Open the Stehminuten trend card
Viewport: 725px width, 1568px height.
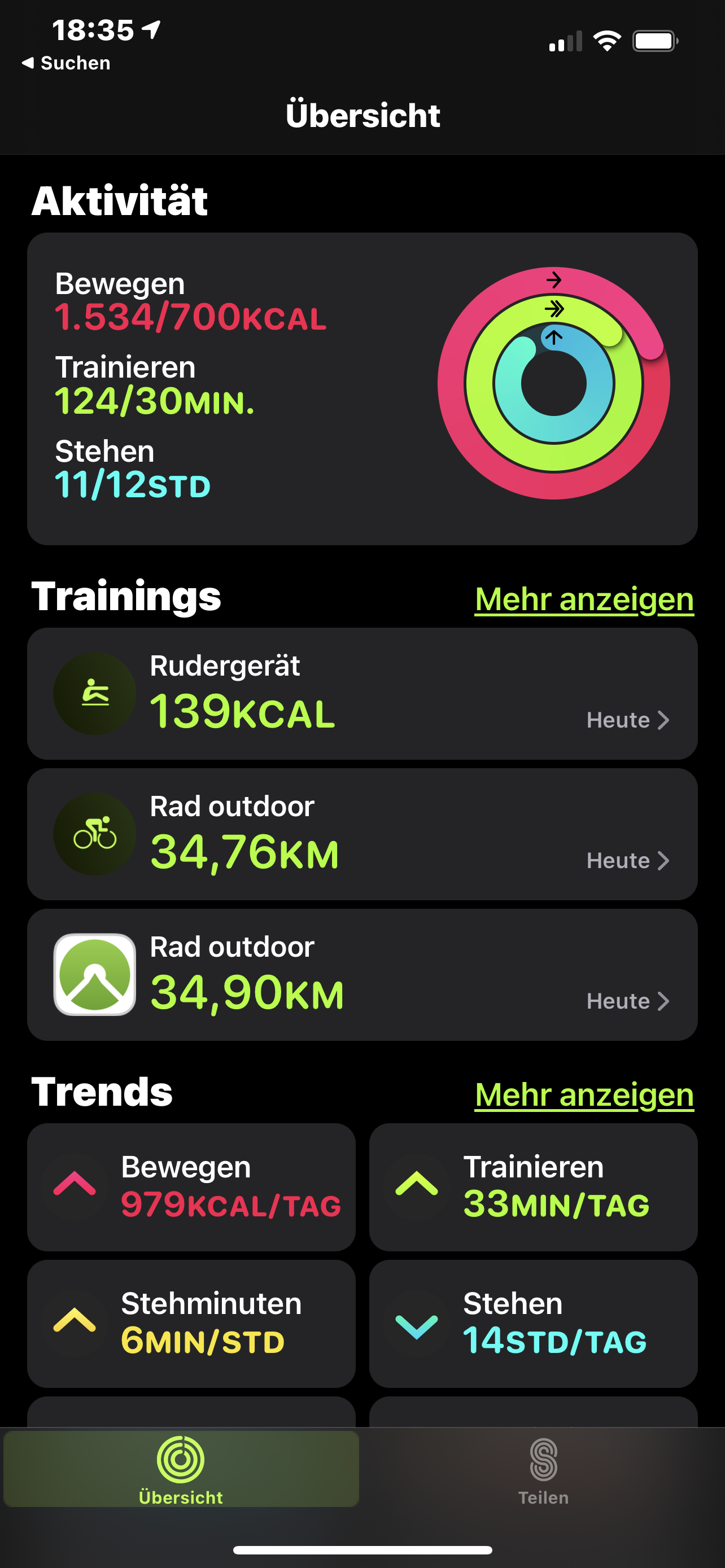[191, 1323]
